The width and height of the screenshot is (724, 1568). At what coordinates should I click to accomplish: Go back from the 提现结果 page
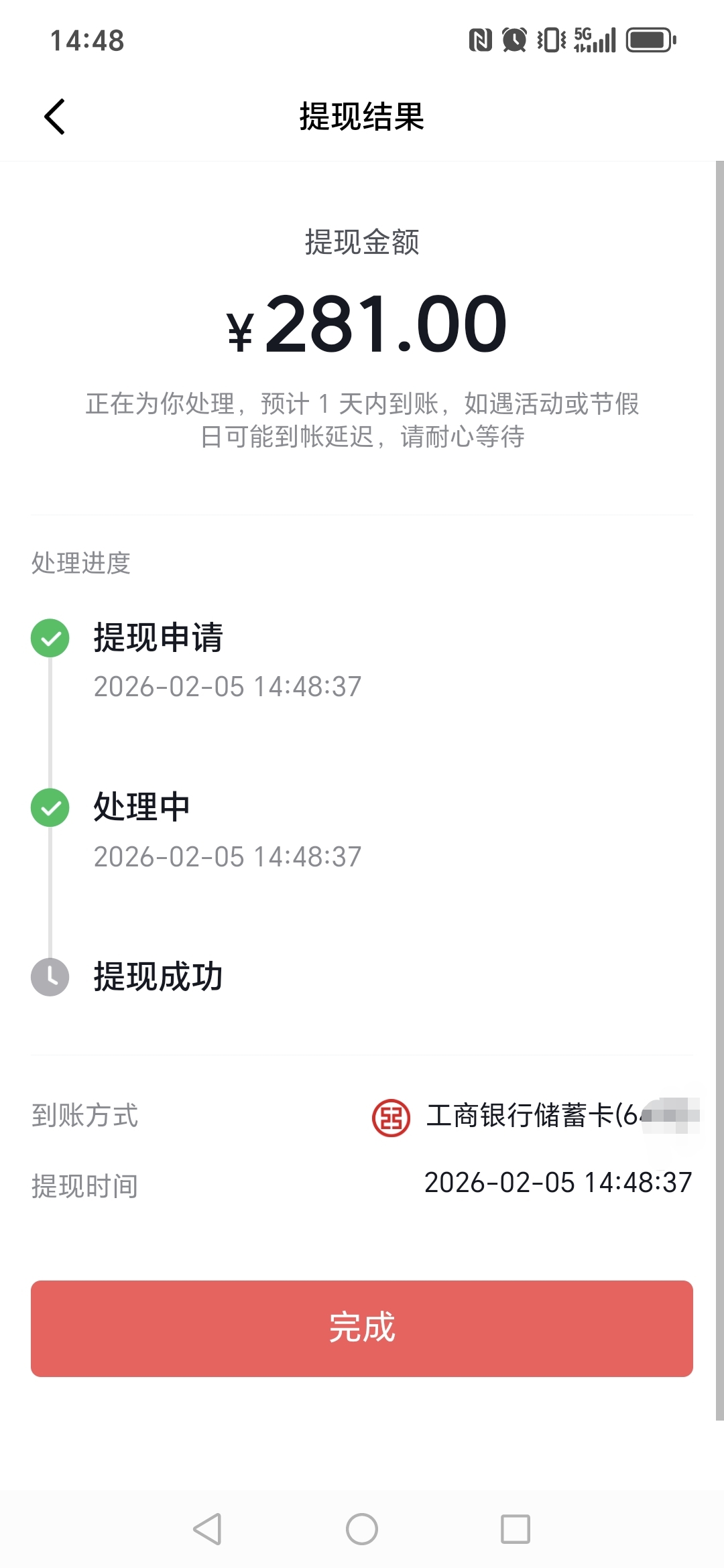55,117
